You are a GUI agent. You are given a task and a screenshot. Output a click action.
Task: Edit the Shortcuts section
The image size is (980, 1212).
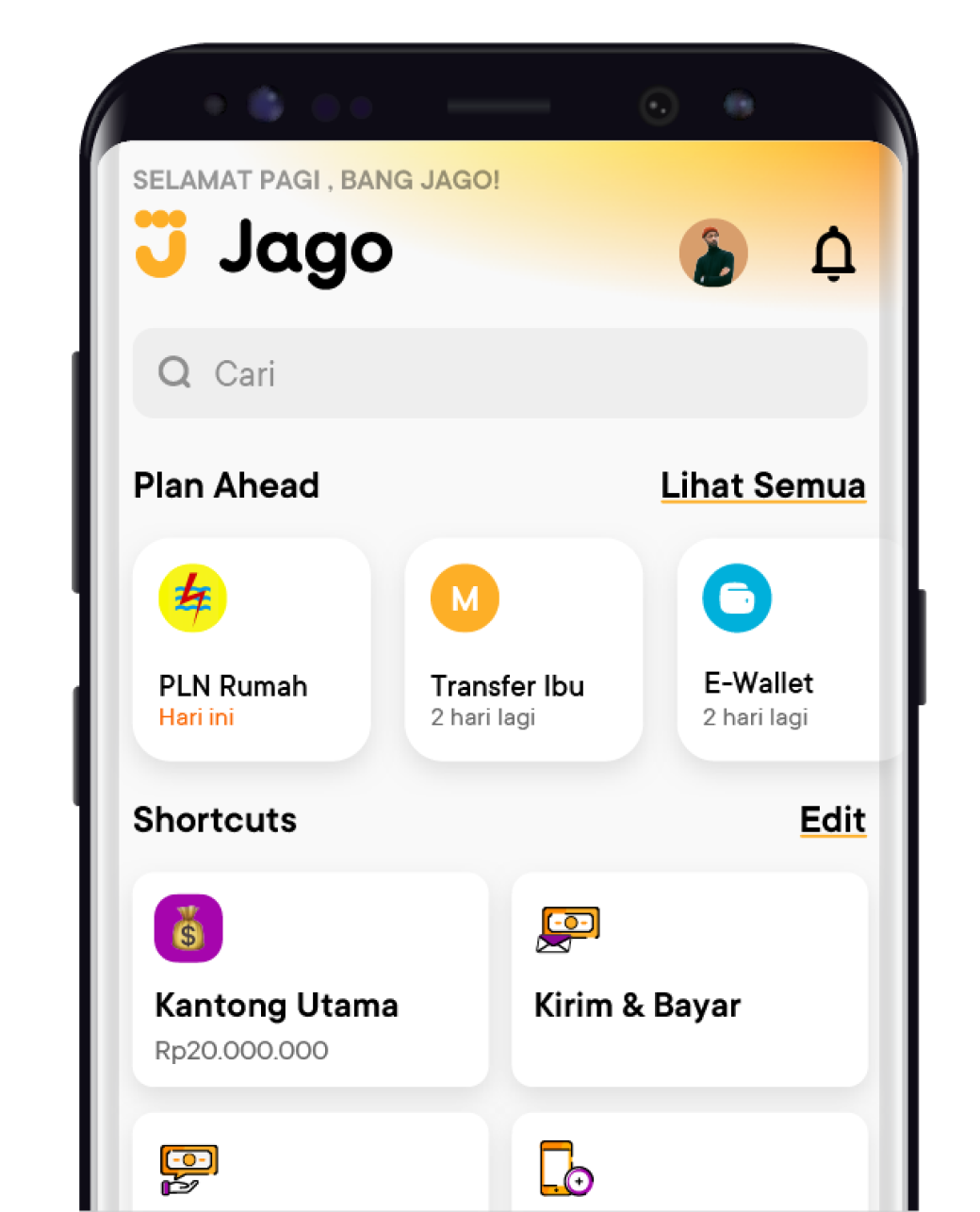[x=832, y=820]
